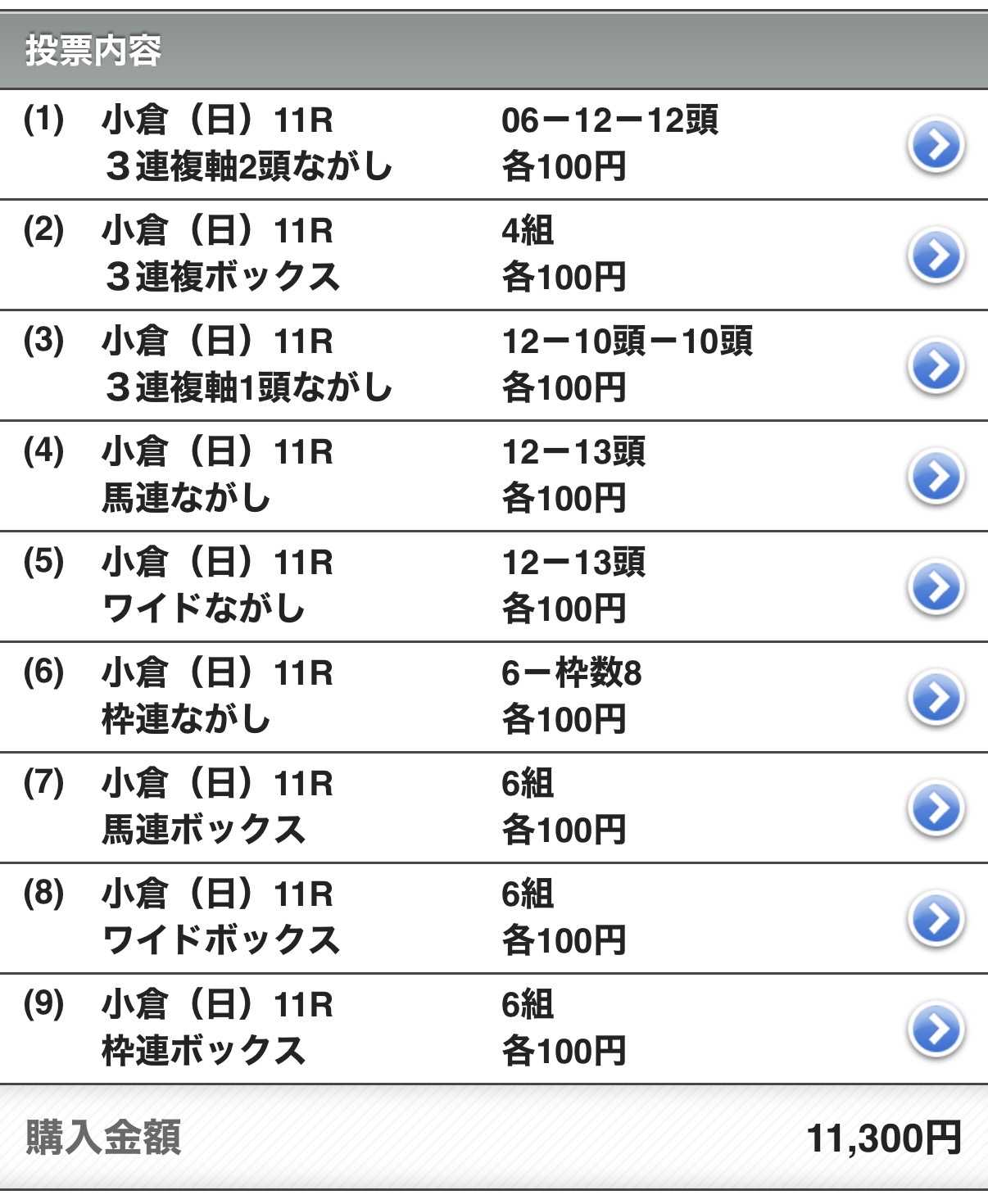Open bet (8) ワイドボックス details

pos(935,919)
